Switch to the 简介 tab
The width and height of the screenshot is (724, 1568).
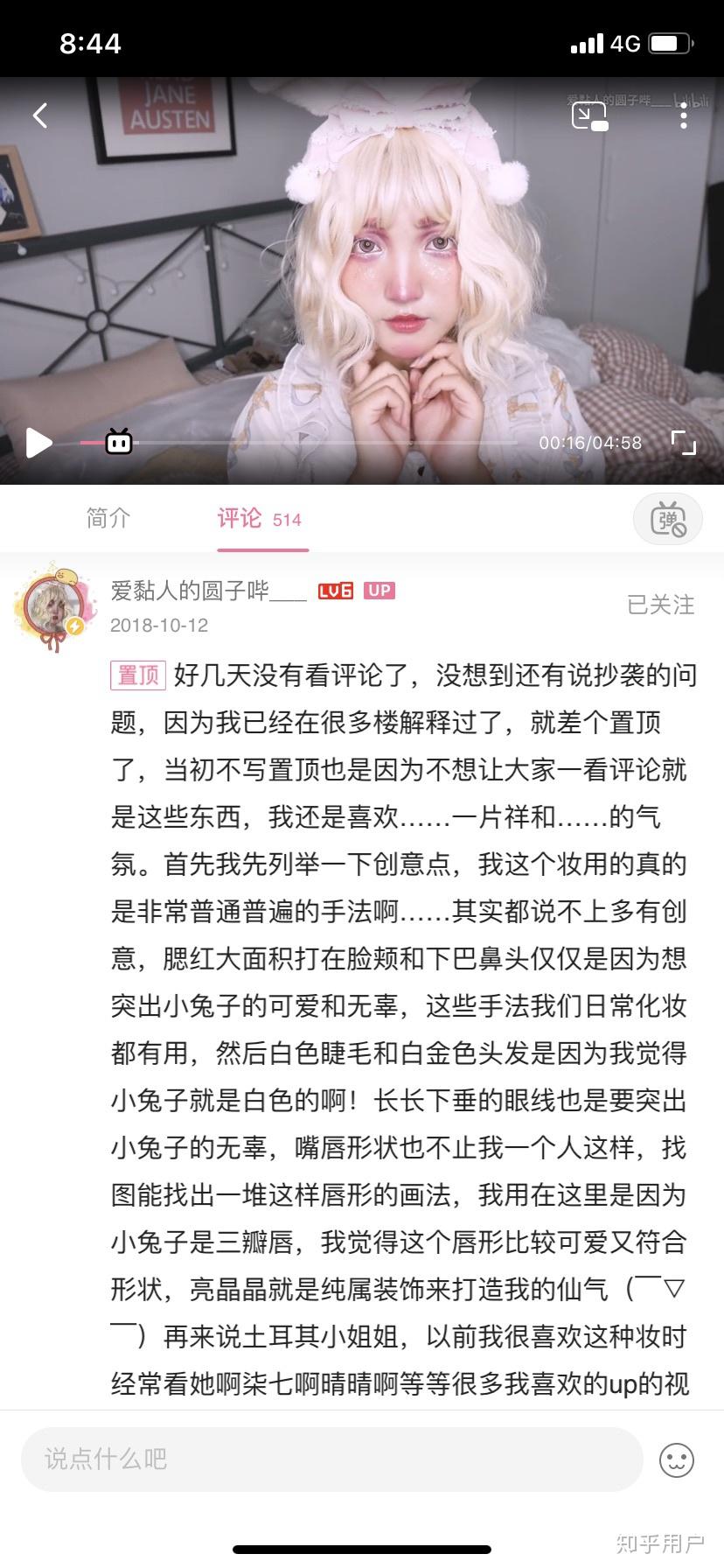point(108,518)
